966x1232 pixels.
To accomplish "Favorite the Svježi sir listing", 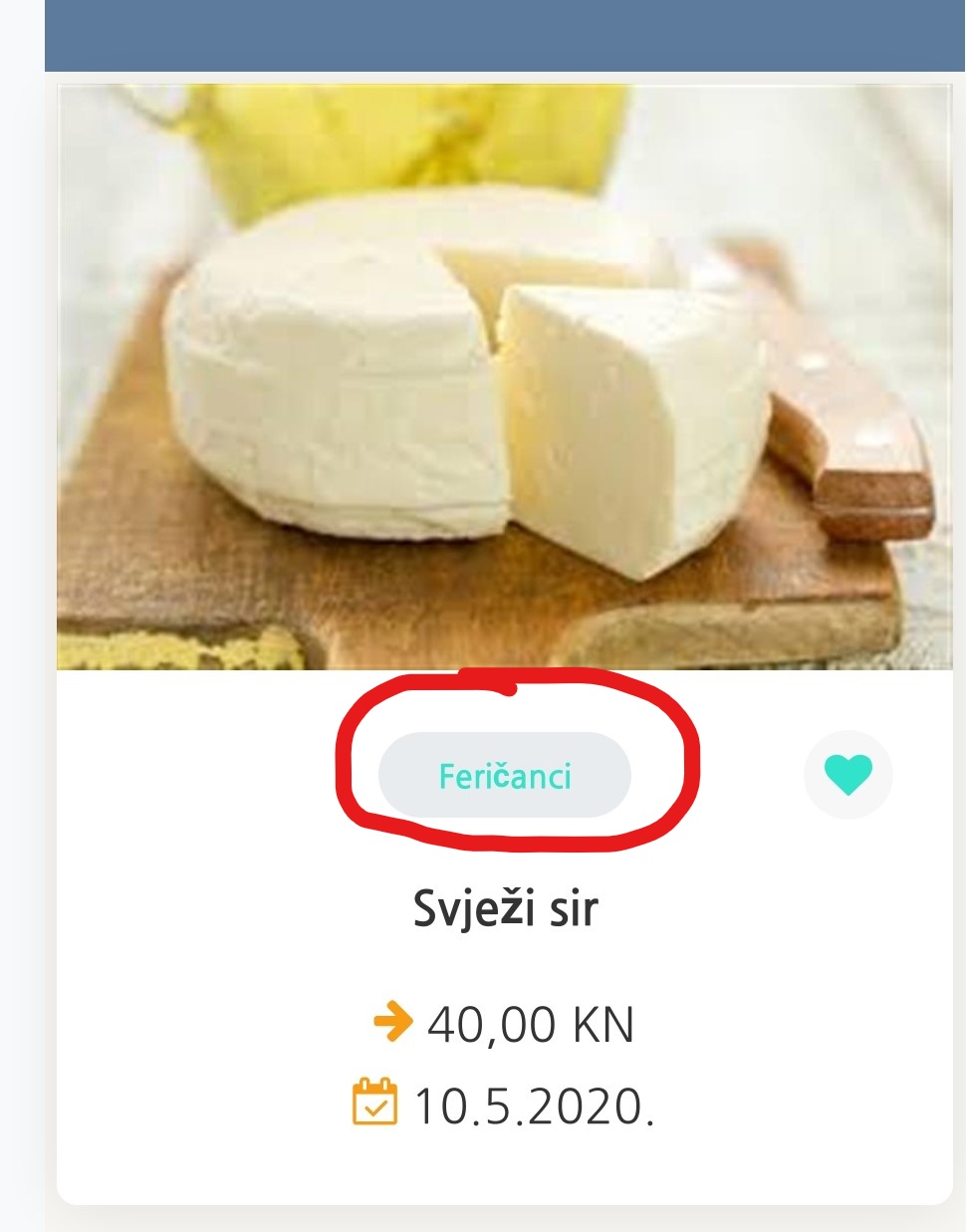I will tap(848, 775).
